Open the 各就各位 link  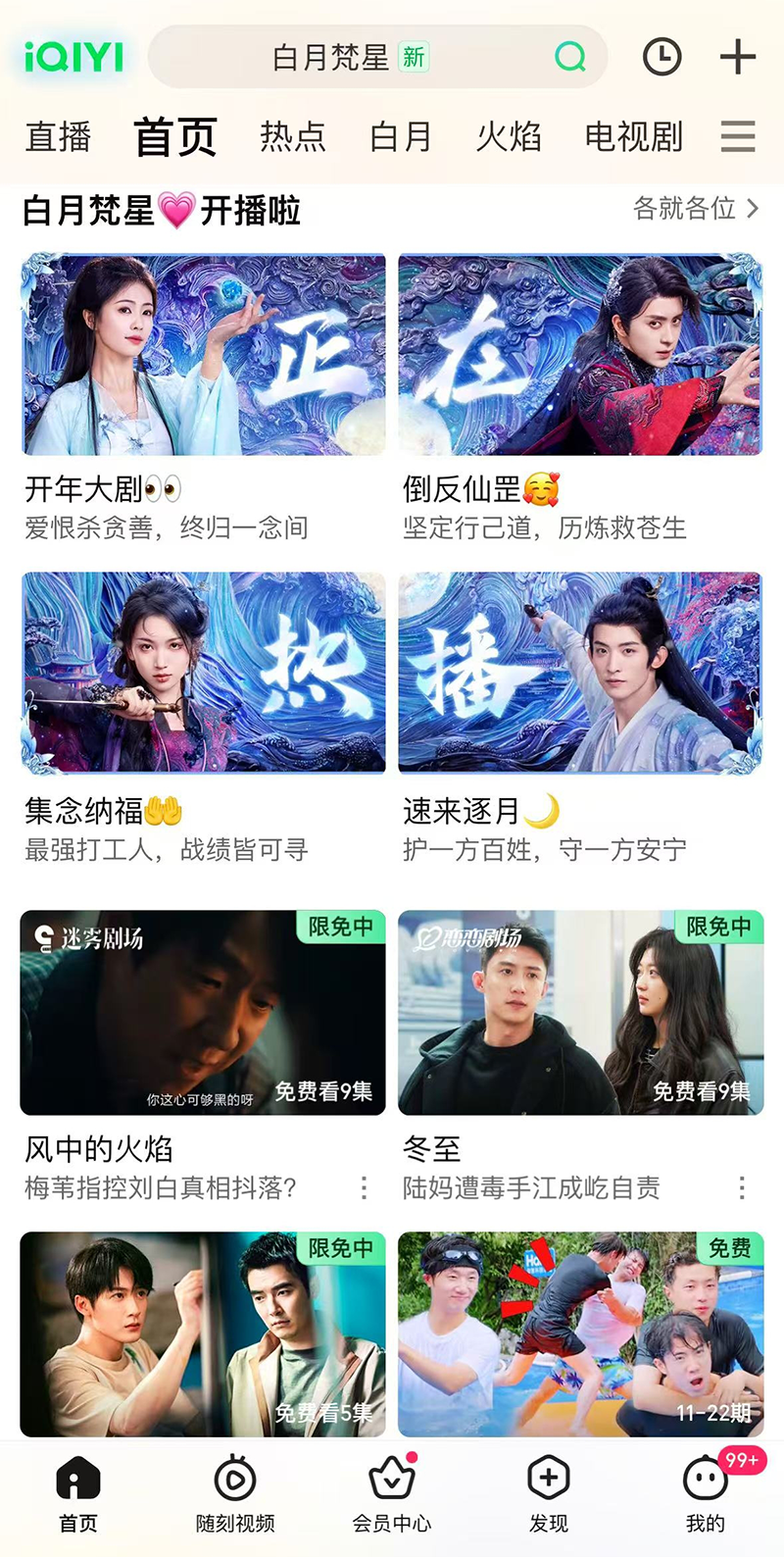pyautogui.click(x=695, y=209)
